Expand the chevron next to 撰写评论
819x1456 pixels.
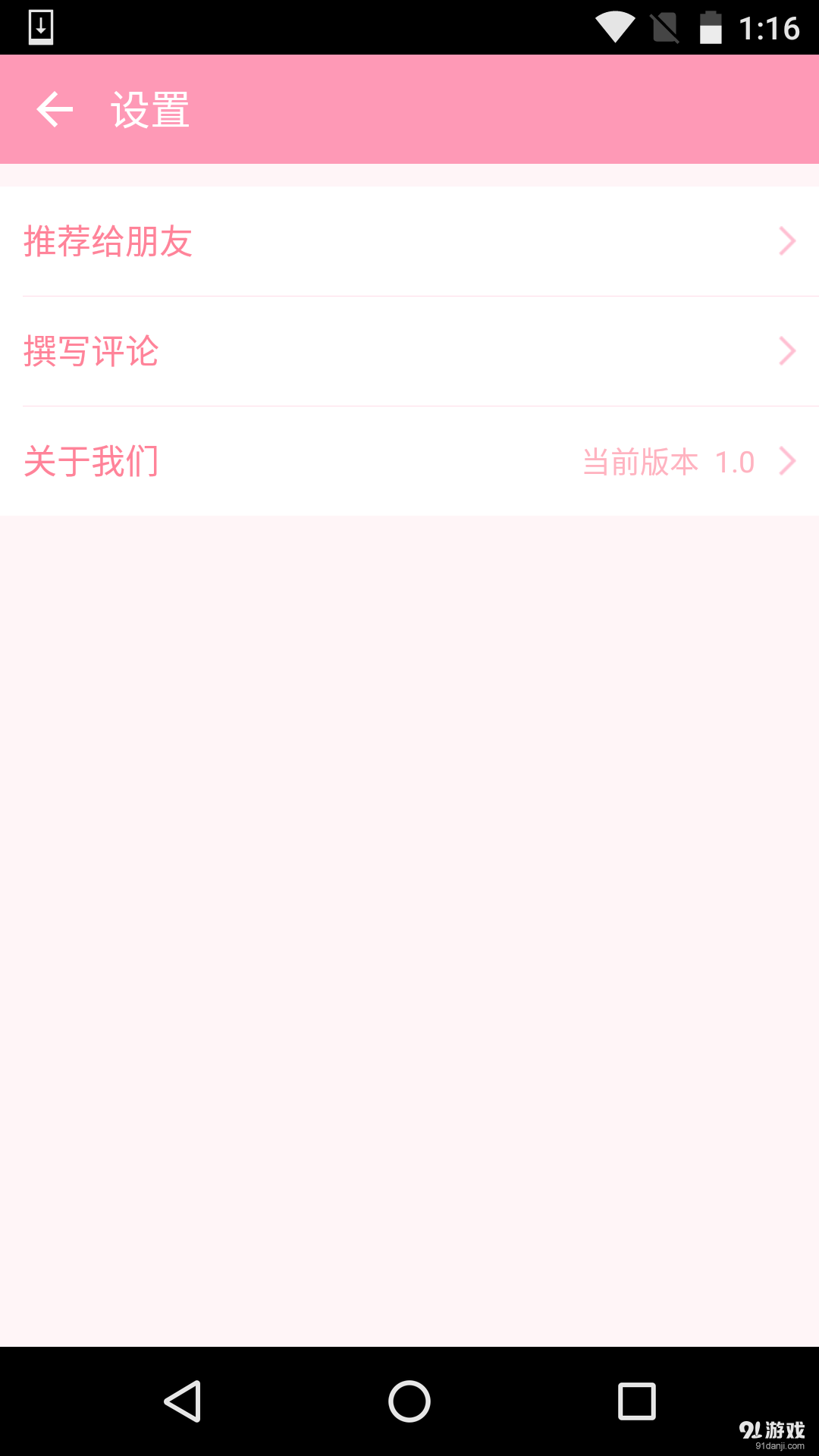point(787,350)
